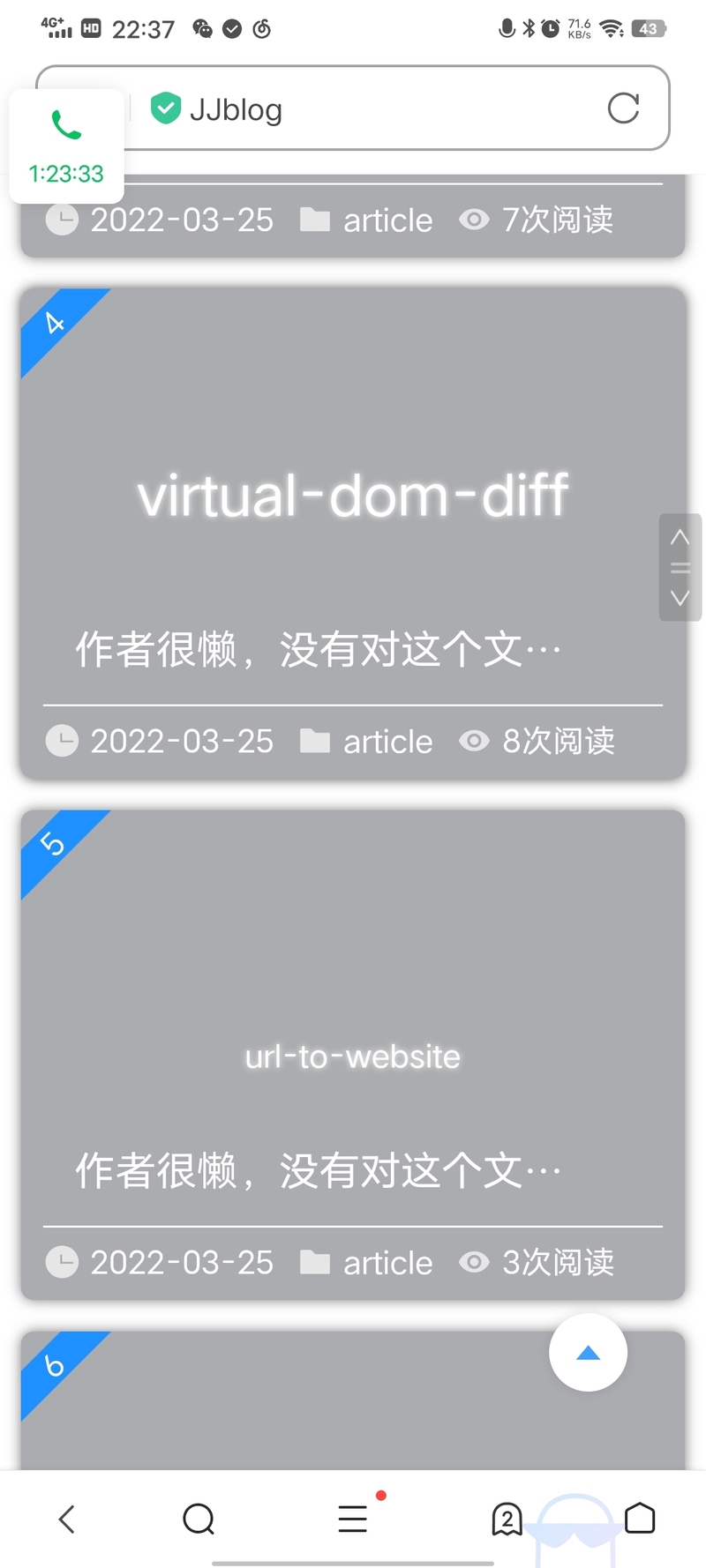Reload the JJblog page
This screenshot has width=706, height=1568.
pos(623,108)
